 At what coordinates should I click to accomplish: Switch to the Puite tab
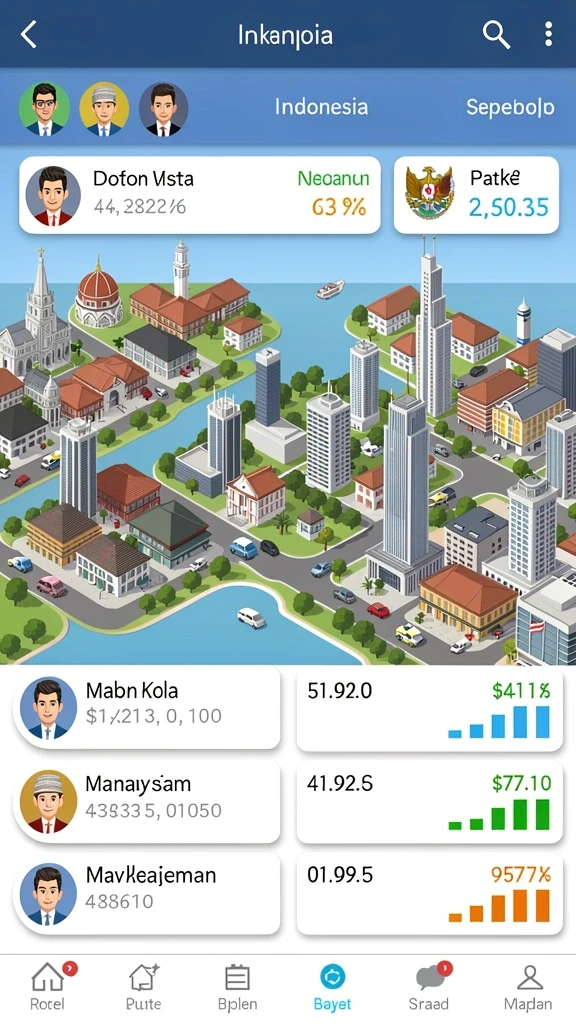tap(144, 987)
